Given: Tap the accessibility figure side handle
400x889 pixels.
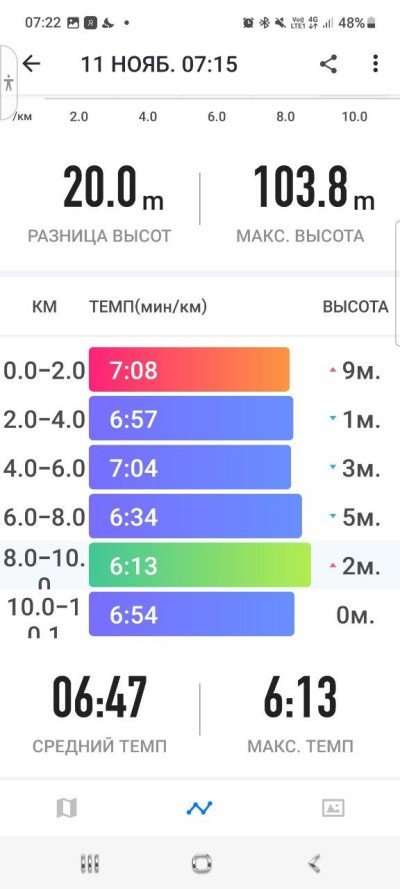Looking at the screenshot, I should pos(8,83).
